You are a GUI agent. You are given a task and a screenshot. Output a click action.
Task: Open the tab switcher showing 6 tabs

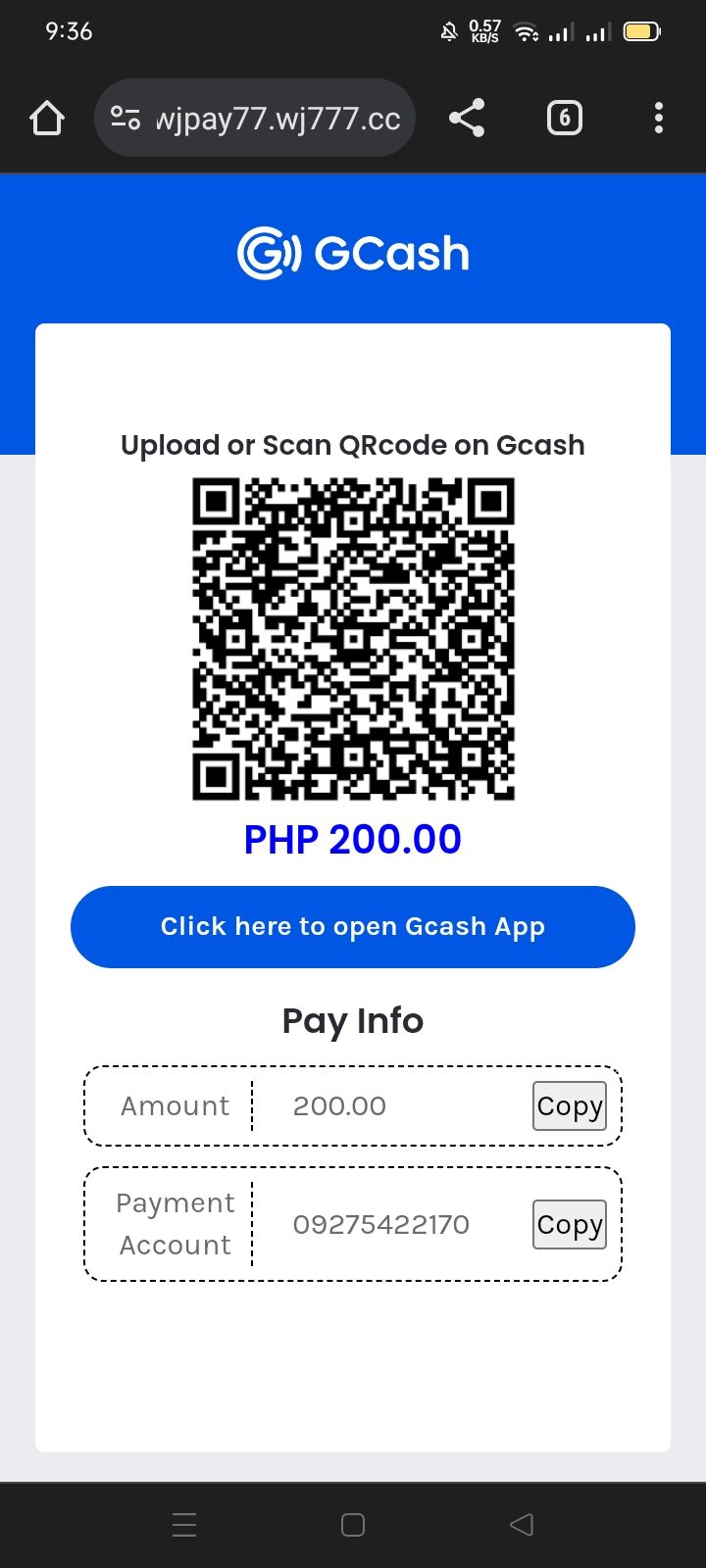[x=564, y=119]
